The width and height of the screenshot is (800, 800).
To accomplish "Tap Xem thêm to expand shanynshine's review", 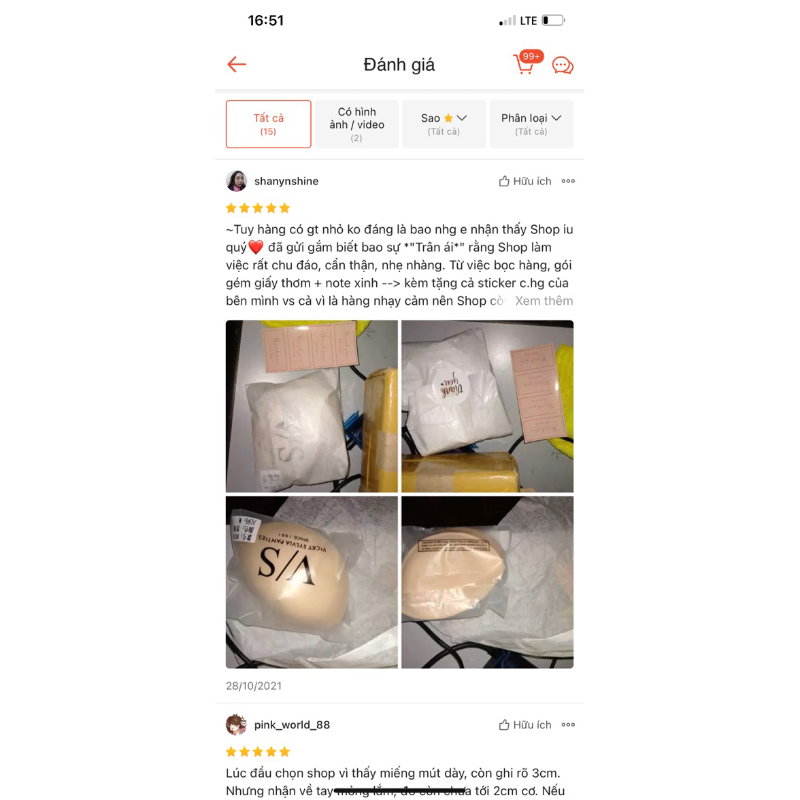I will 544,301.
